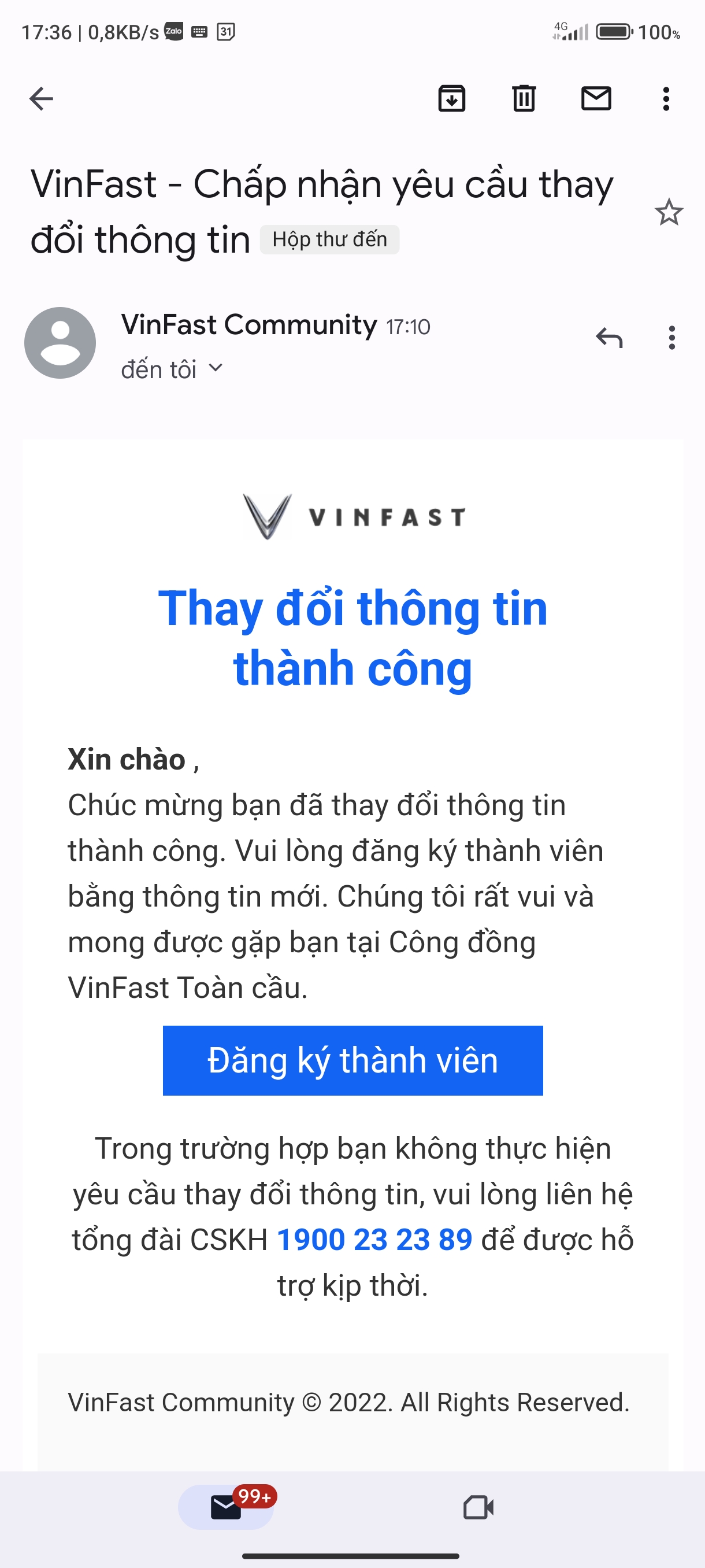Star this email
The height and width of the screenshot is (1568, 705).
coord(669,212)
